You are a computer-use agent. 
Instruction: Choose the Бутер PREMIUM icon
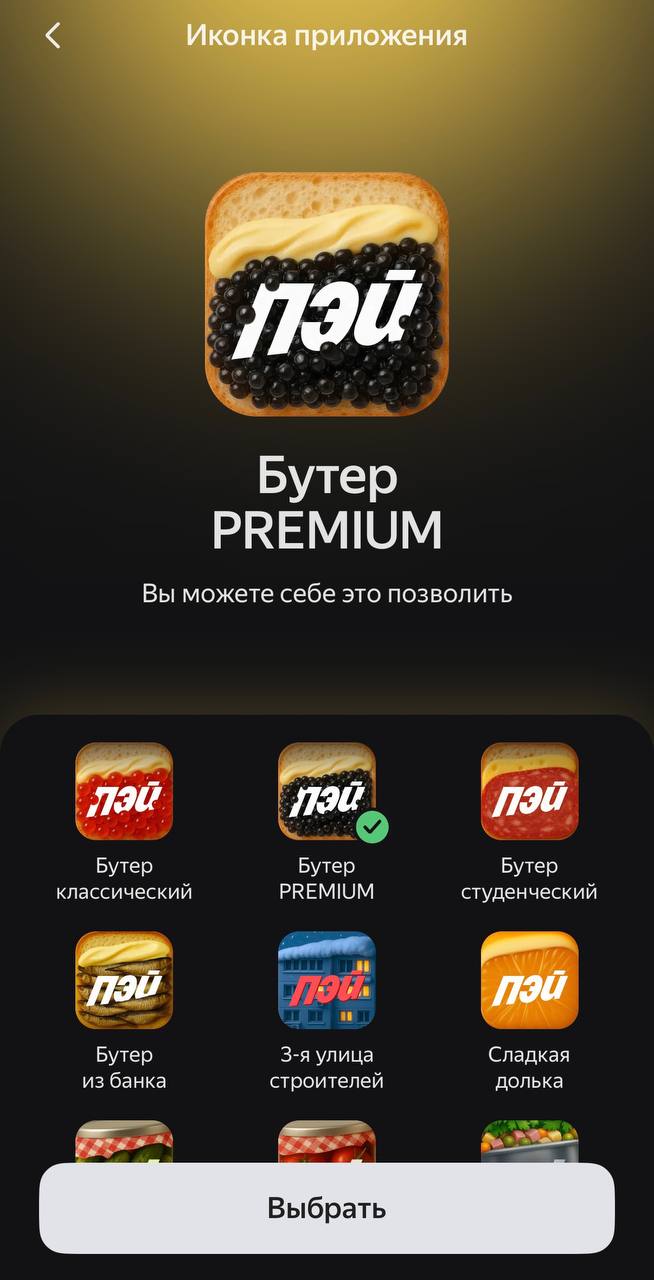[x=327, y=791]
